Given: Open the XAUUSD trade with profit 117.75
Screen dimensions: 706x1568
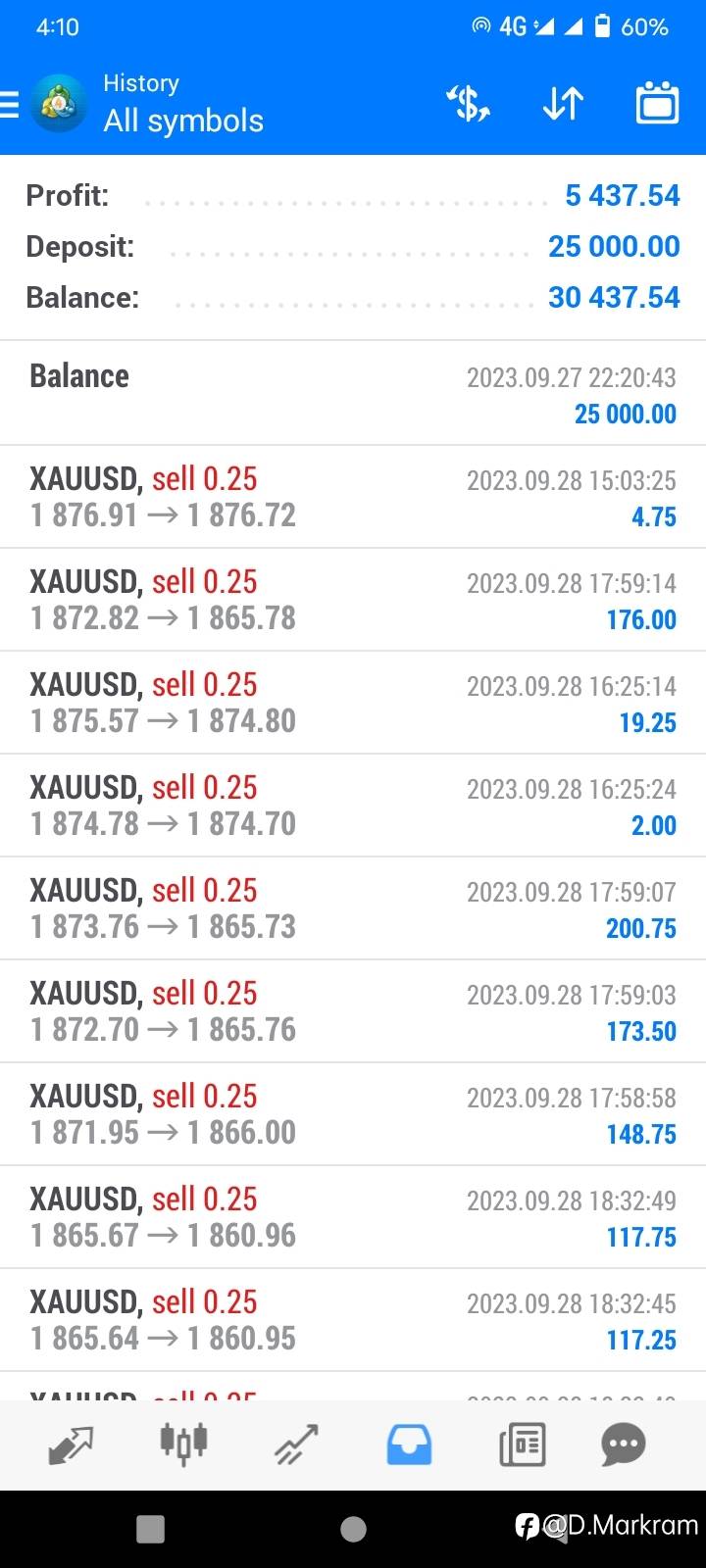Looking at the screenshot, I should point(353,1217).
